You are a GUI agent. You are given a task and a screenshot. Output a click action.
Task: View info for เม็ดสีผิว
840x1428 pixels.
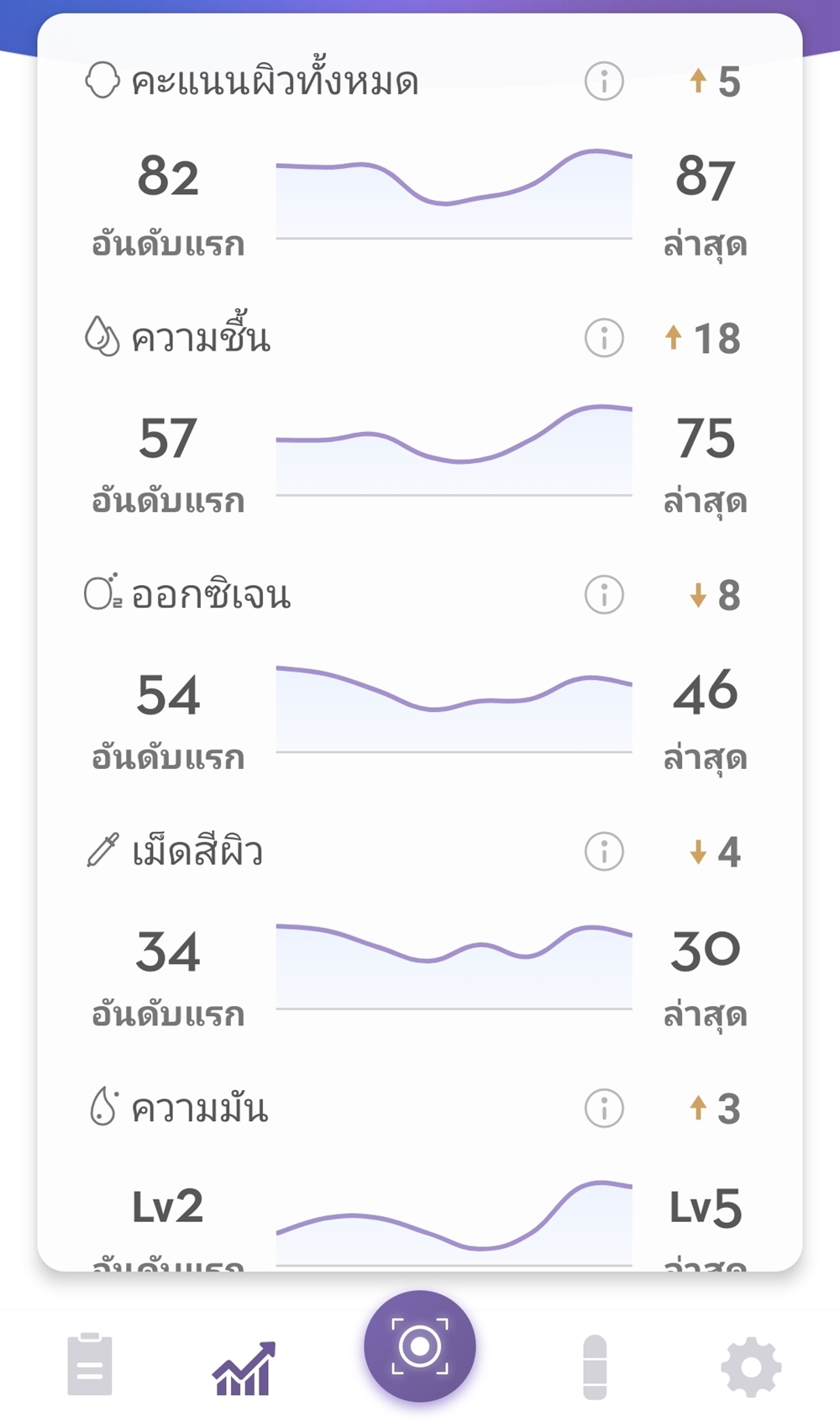point(604,851)
